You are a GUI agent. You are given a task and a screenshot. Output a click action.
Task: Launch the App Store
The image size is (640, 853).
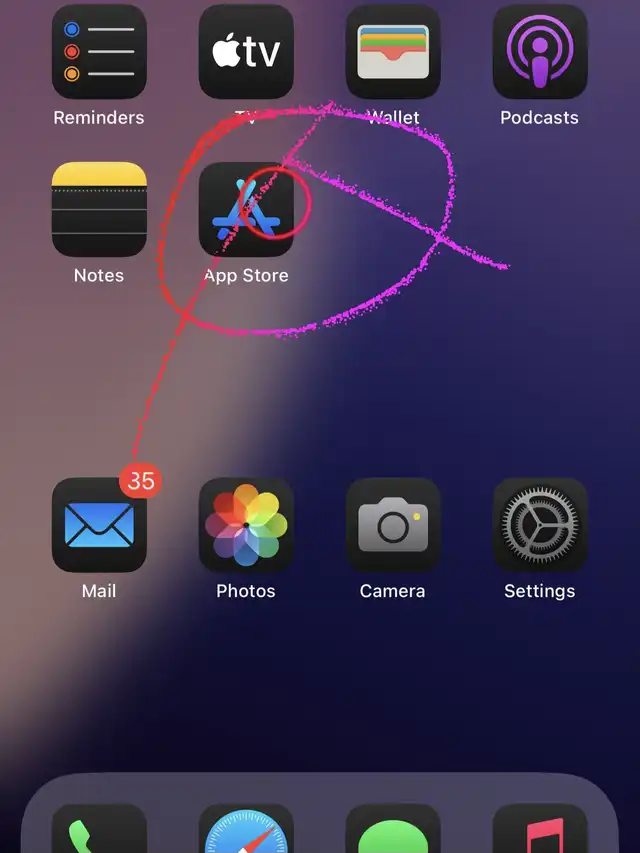246,210
